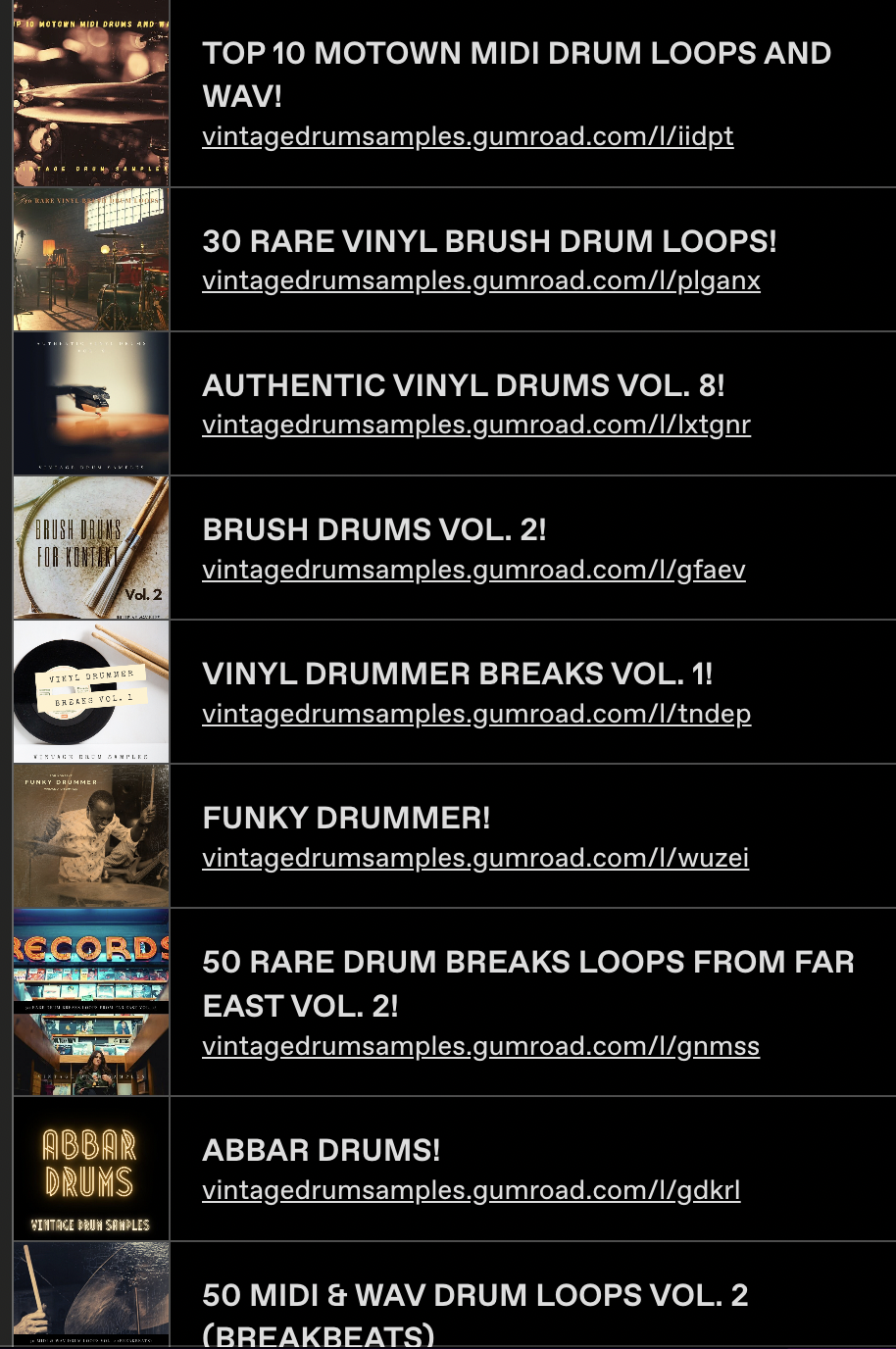Open the 50 MIDI & WAV Drum Loops Vol. 2 item
The height and width of the screenshot is (1349, 896).
pos(474,1296)
